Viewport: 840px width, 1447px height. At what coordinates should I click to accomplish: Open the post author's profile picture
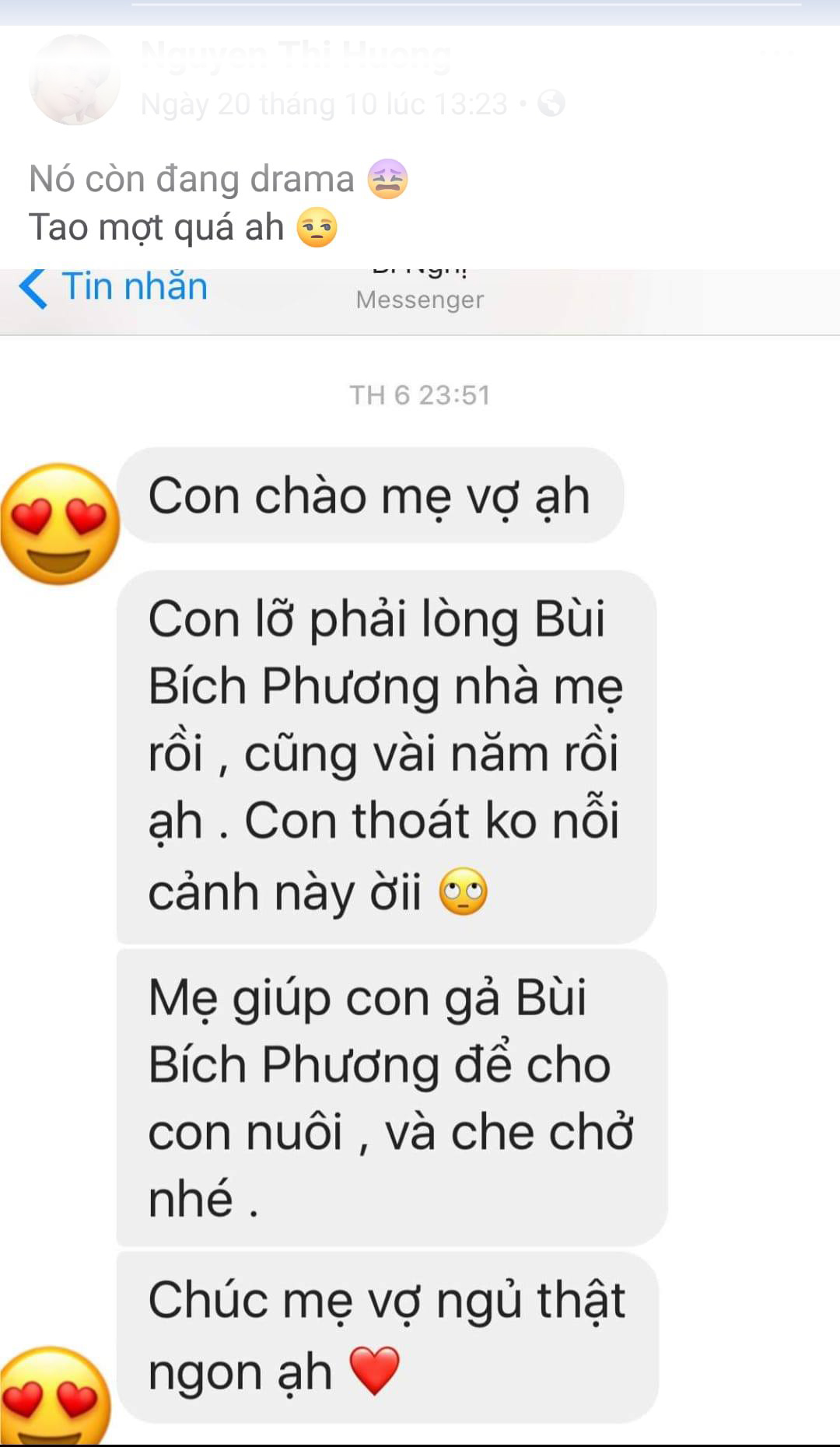pyautogui.click(x=74, y=79)
